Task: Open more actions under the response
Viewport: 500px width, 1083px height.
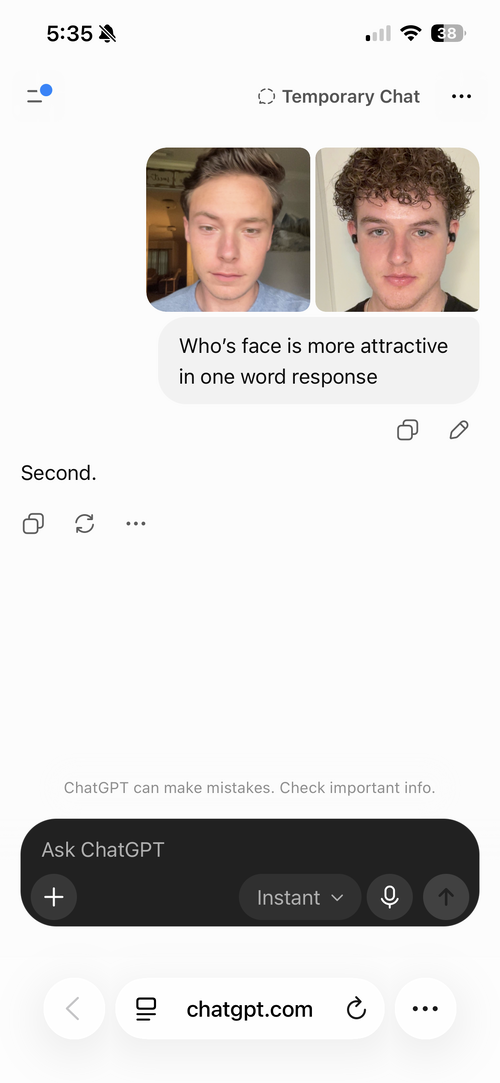Action: [135, 524]
